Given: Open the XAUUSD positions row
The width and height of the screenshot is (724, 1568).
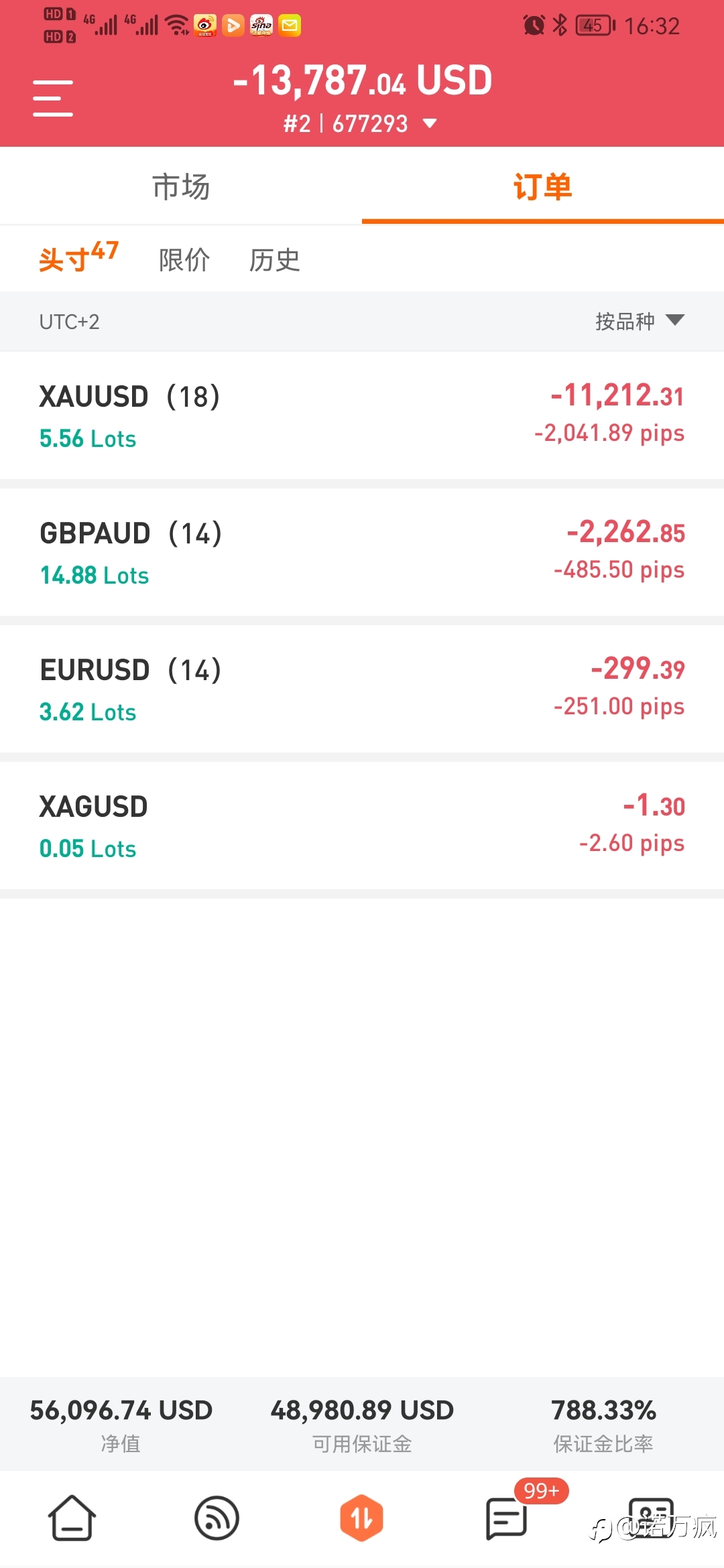Looking at the screenshot, I should [x=362, y=415].
